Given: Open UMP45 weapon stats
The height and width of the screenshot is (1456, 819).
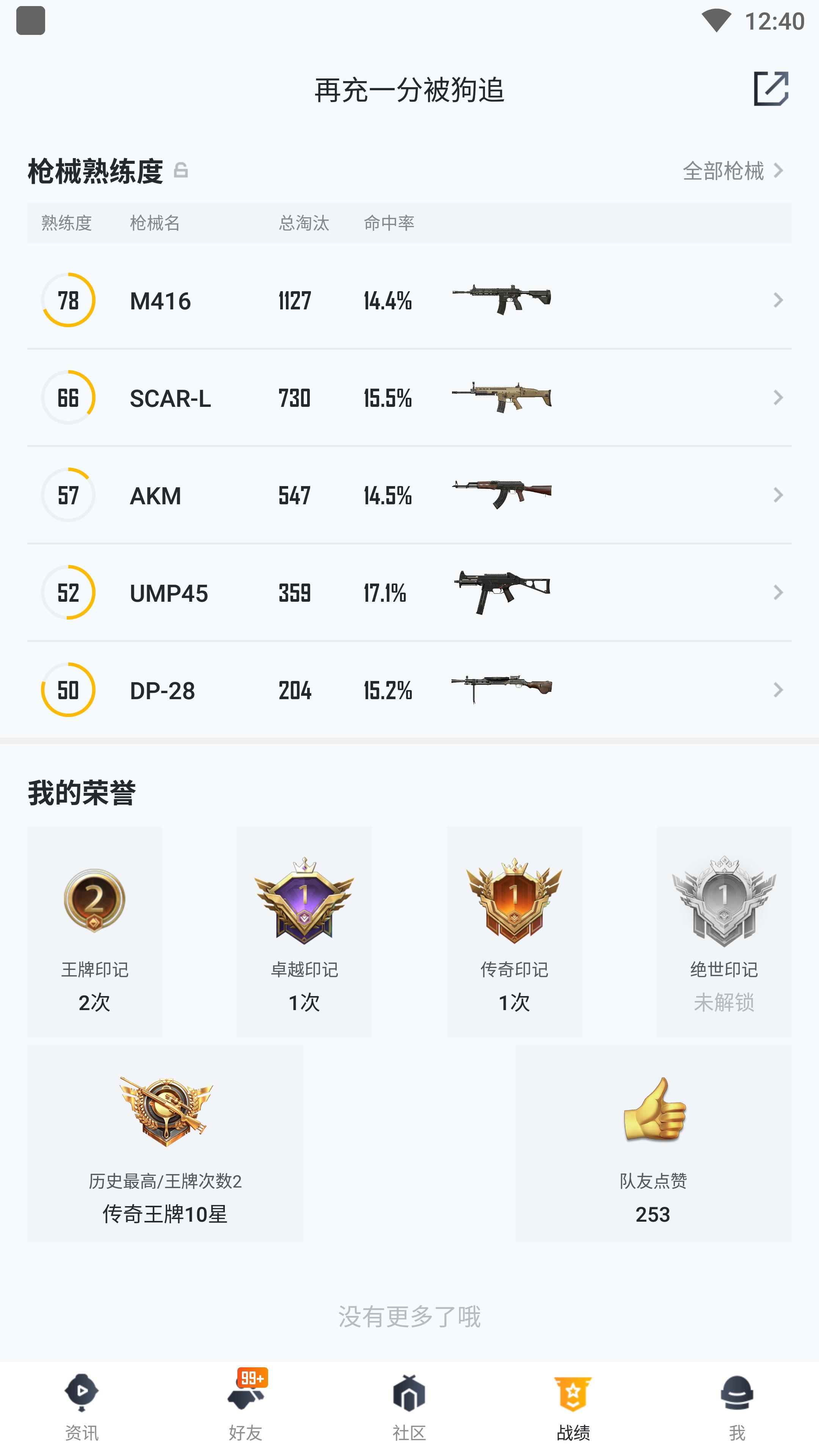Looking at the screenshot, I should 409,592.
